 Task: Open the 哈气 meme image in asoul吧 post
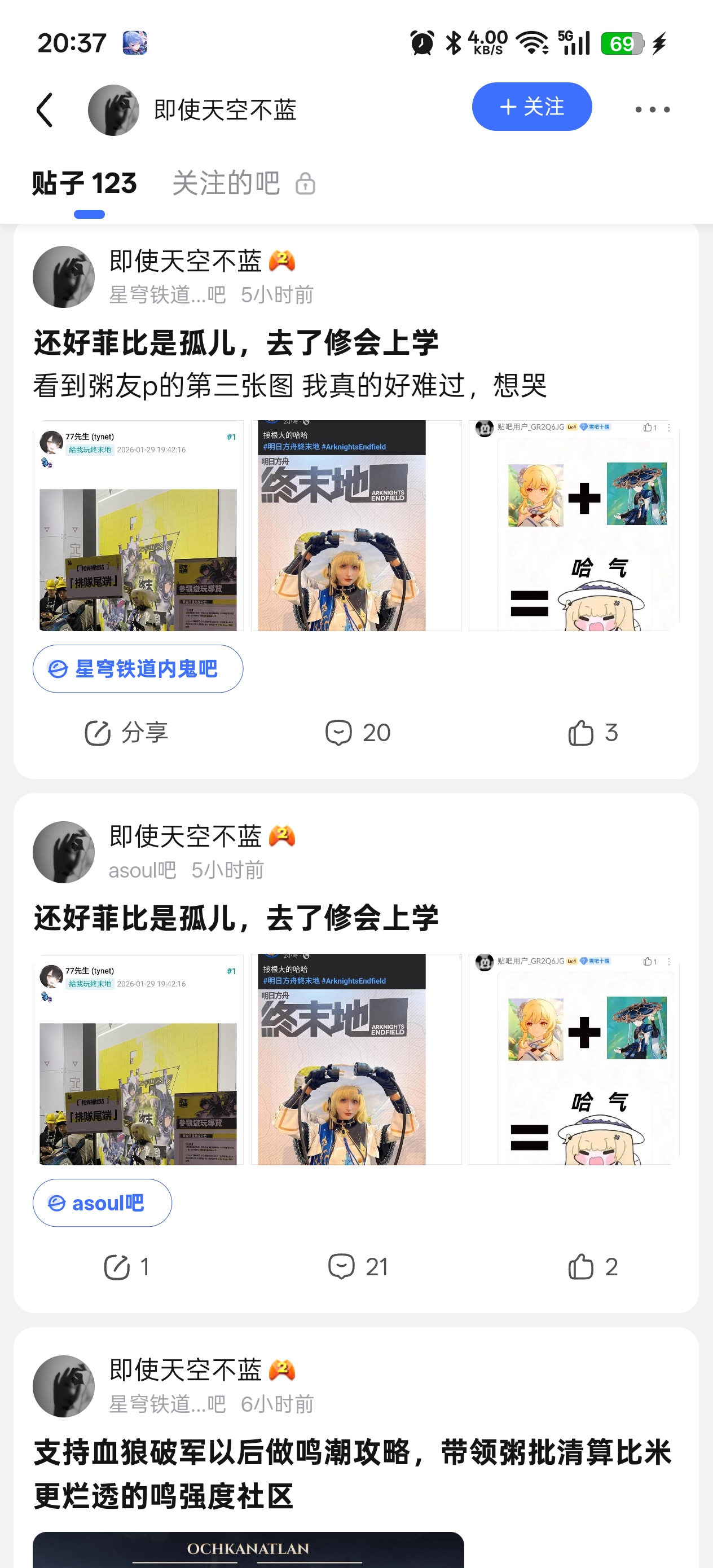pos(574,1059)
